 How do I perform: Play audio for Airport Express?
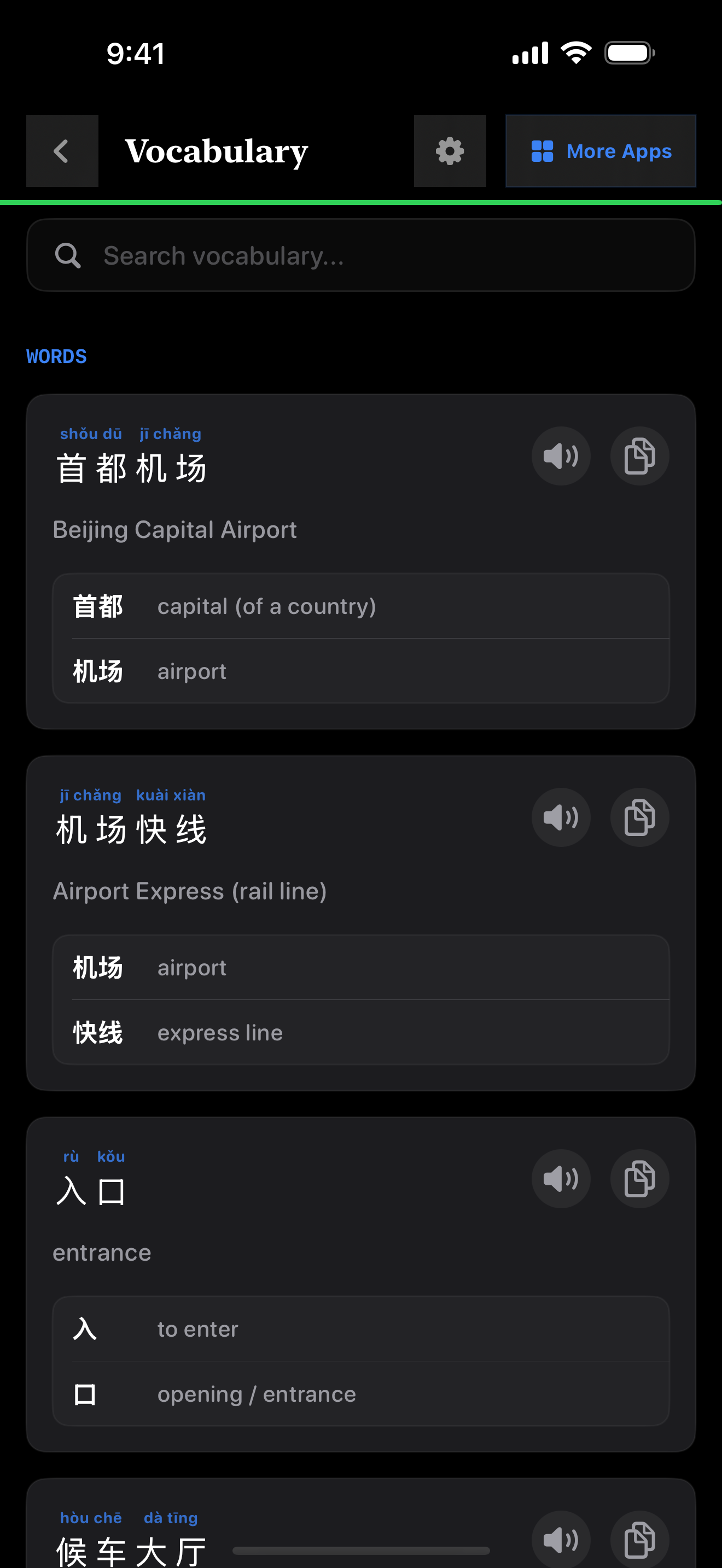561,817
